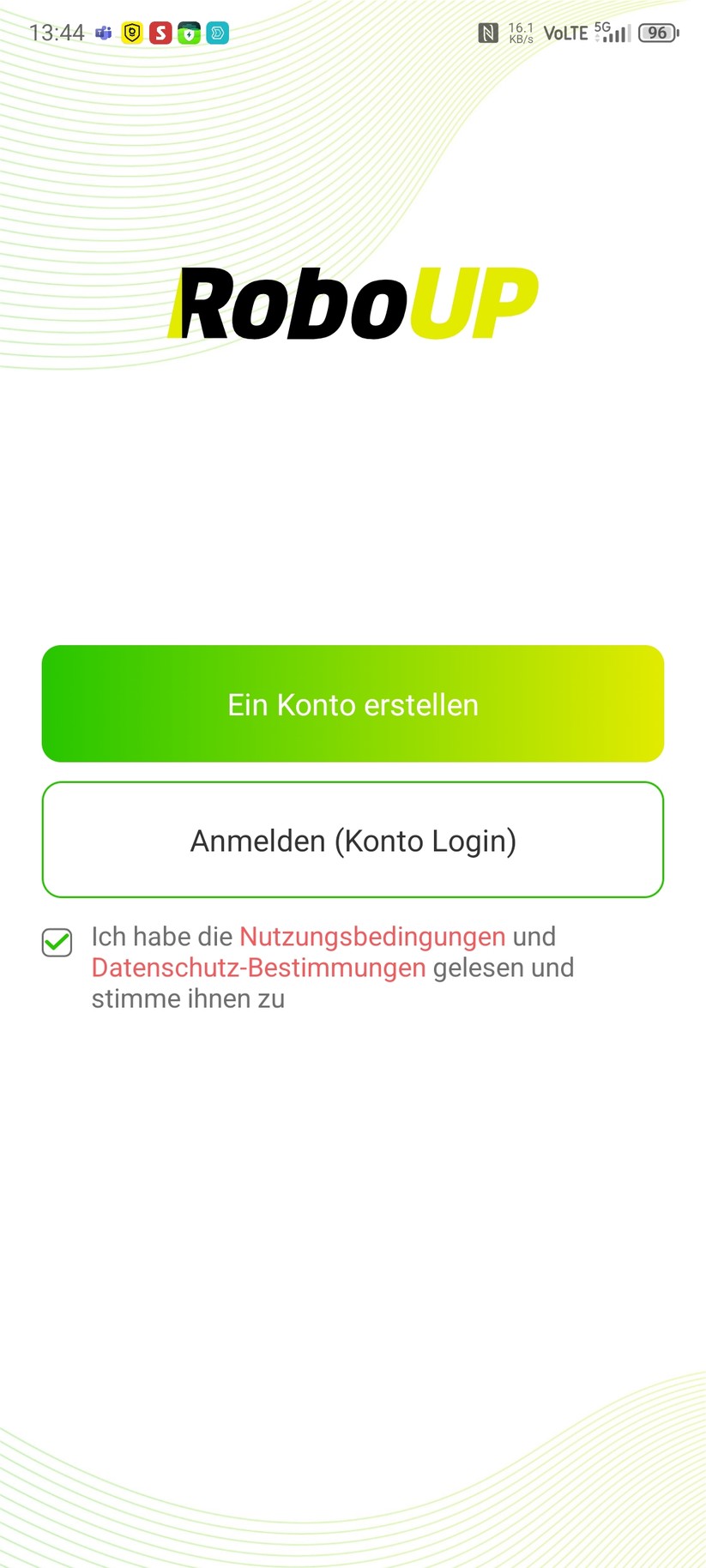This screenshot has width=706, height=1568.
Task: Open the Microsoft Teams notification icon
Action: (103, 33)
